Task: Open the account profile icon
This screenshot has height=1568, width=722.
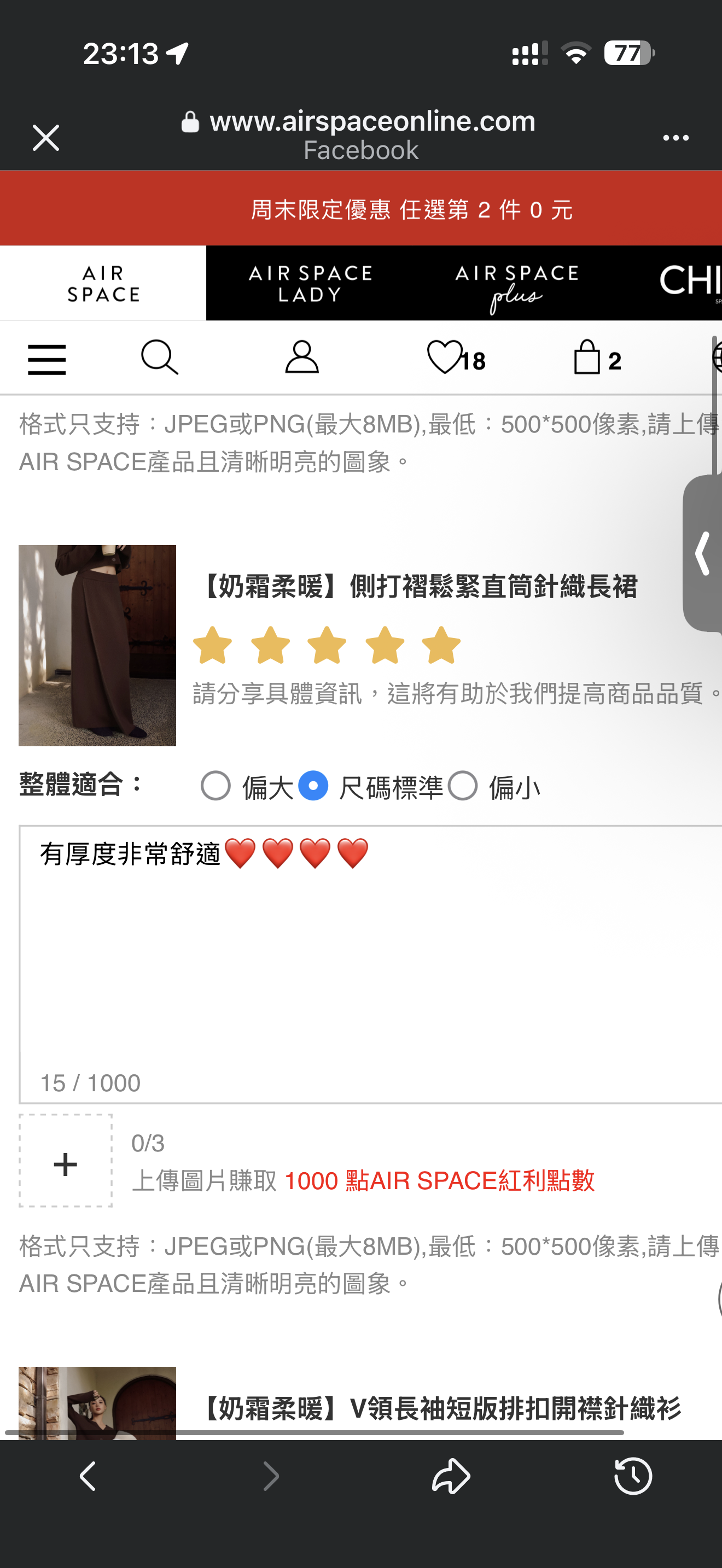Action: [x=302, y=358]
